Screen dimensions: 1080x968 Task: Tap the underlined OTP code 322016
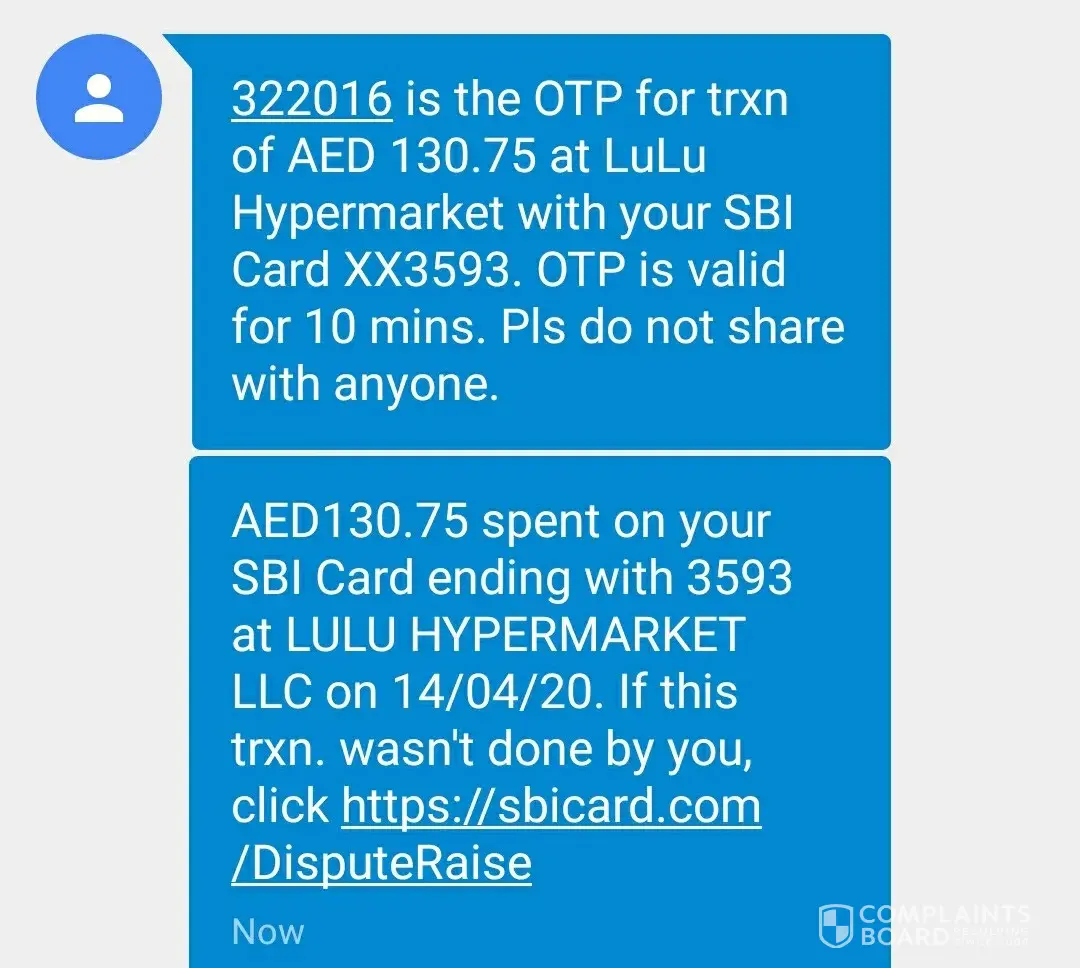click(311, 100)
